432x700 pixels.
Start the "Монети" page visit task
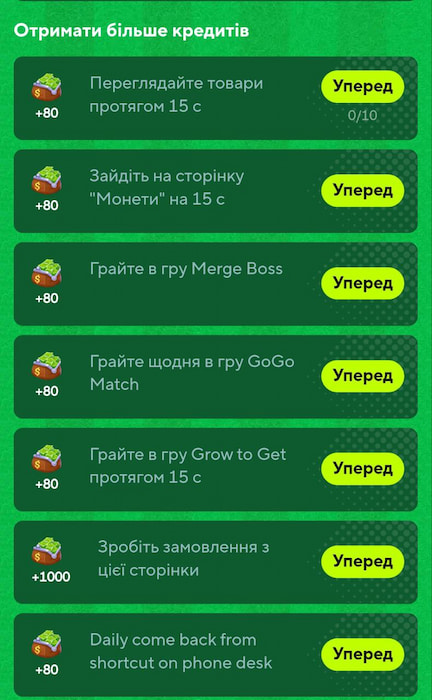(x=362, y=190)
